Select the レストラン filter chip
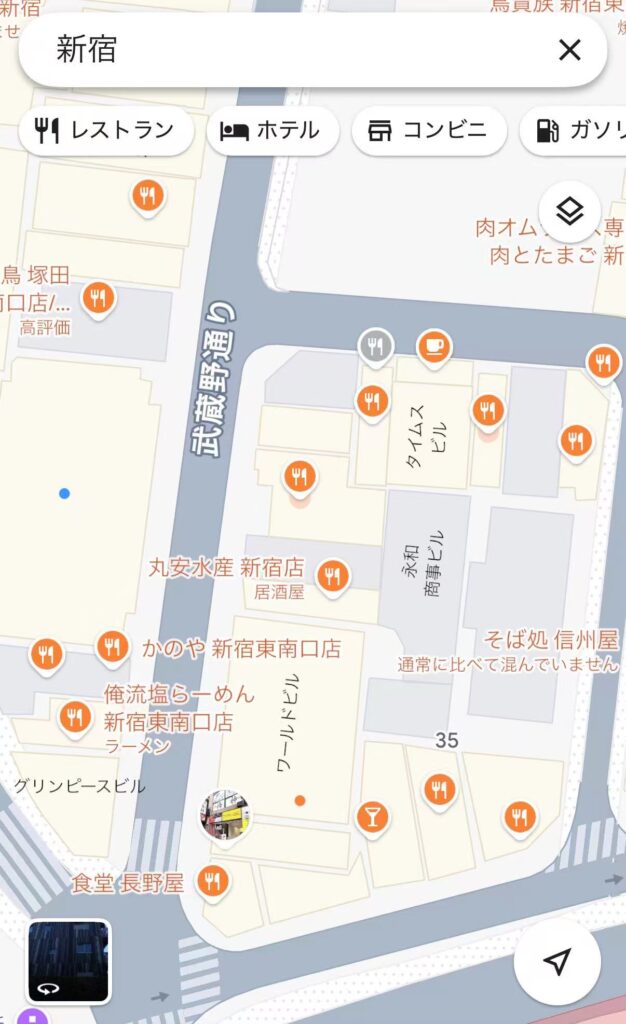626x1024 pixels. click(106, 130)
